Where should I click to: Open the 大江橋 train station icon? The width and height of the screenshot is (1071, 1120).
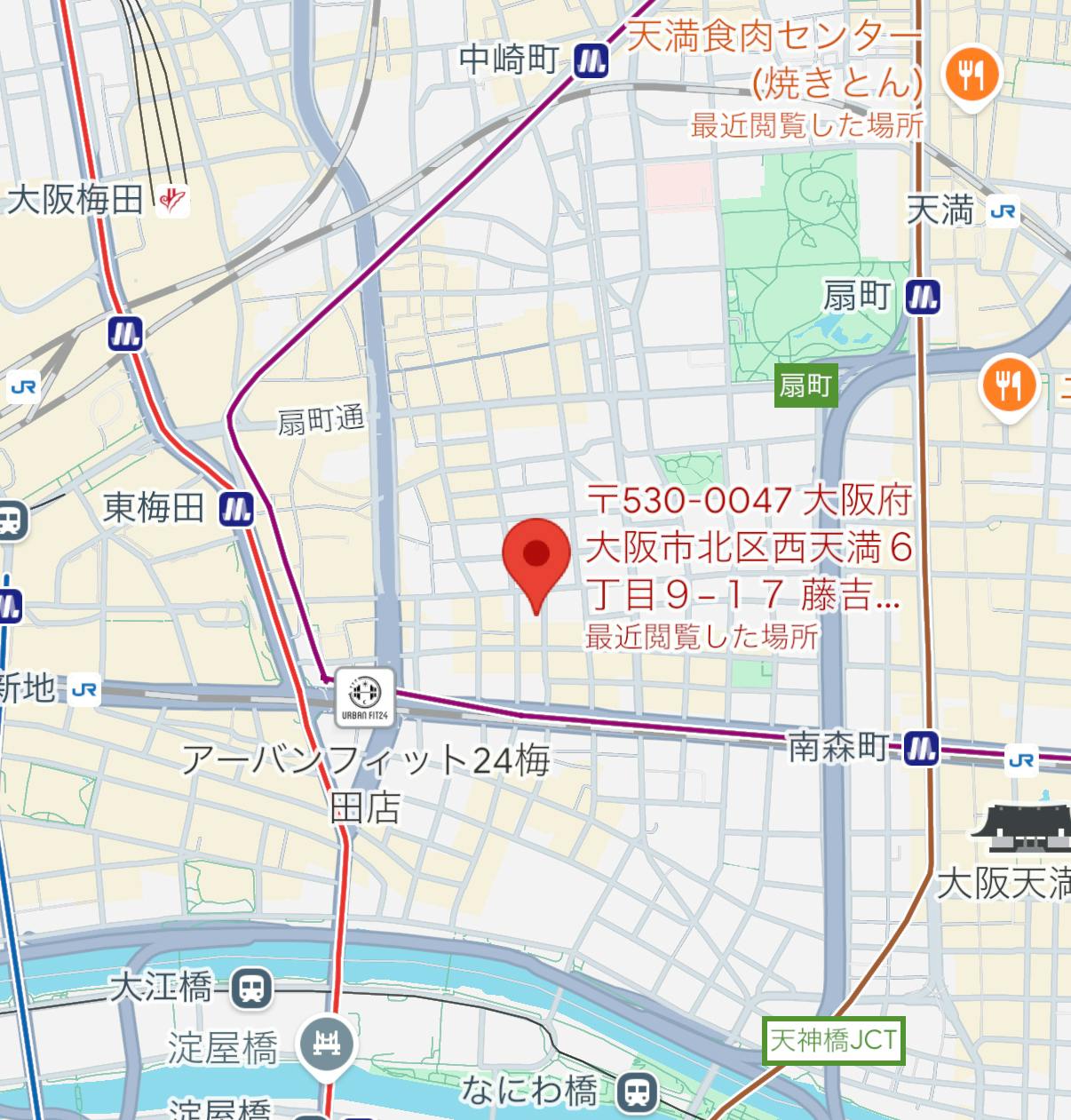(x=252, y=988)
